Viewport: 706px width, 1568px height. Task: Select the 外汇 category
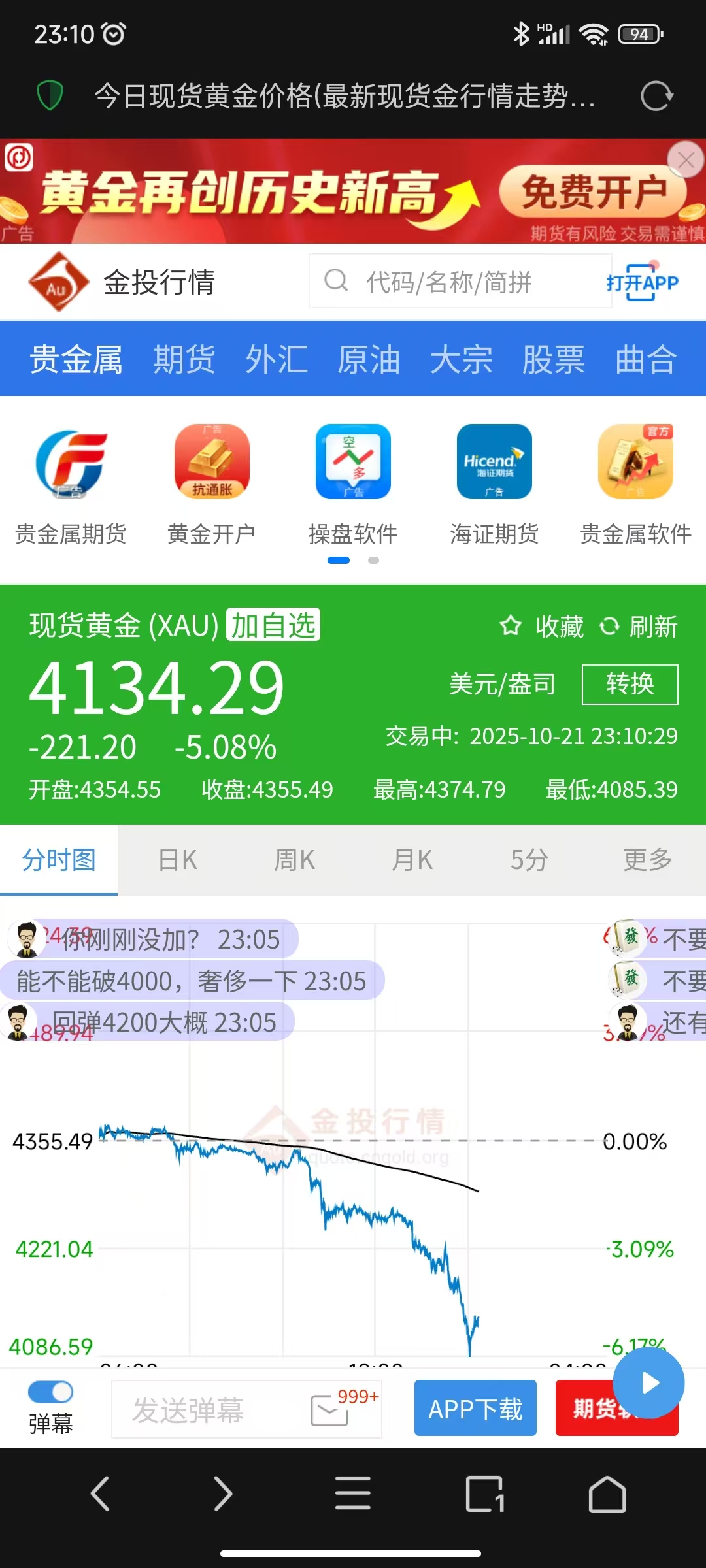277,359
